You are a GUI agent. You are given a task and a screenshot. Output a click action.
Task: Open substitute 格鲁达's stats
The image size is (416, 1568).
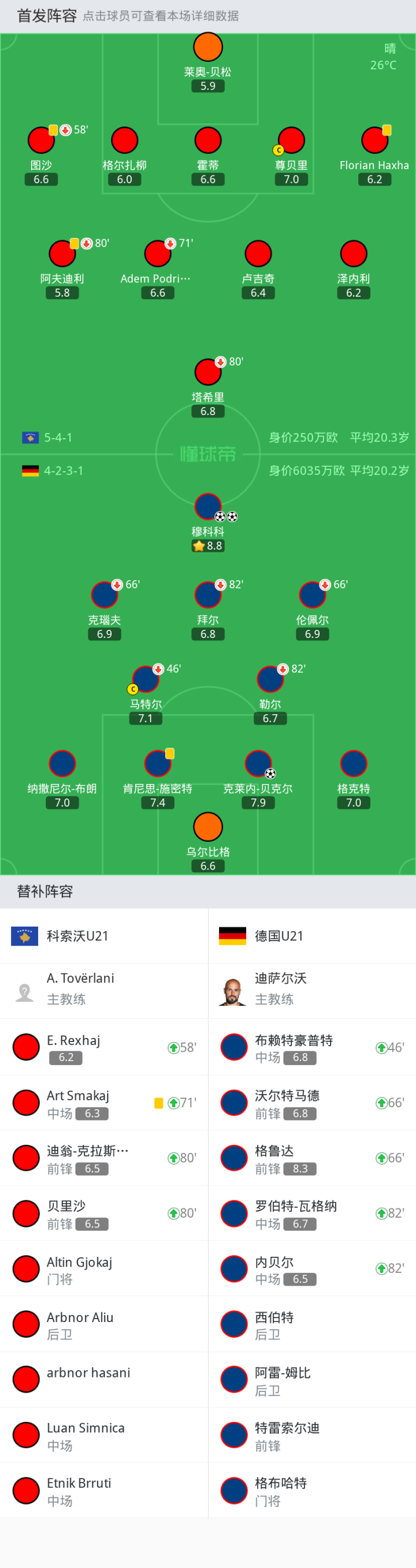tap(312, 1158)
